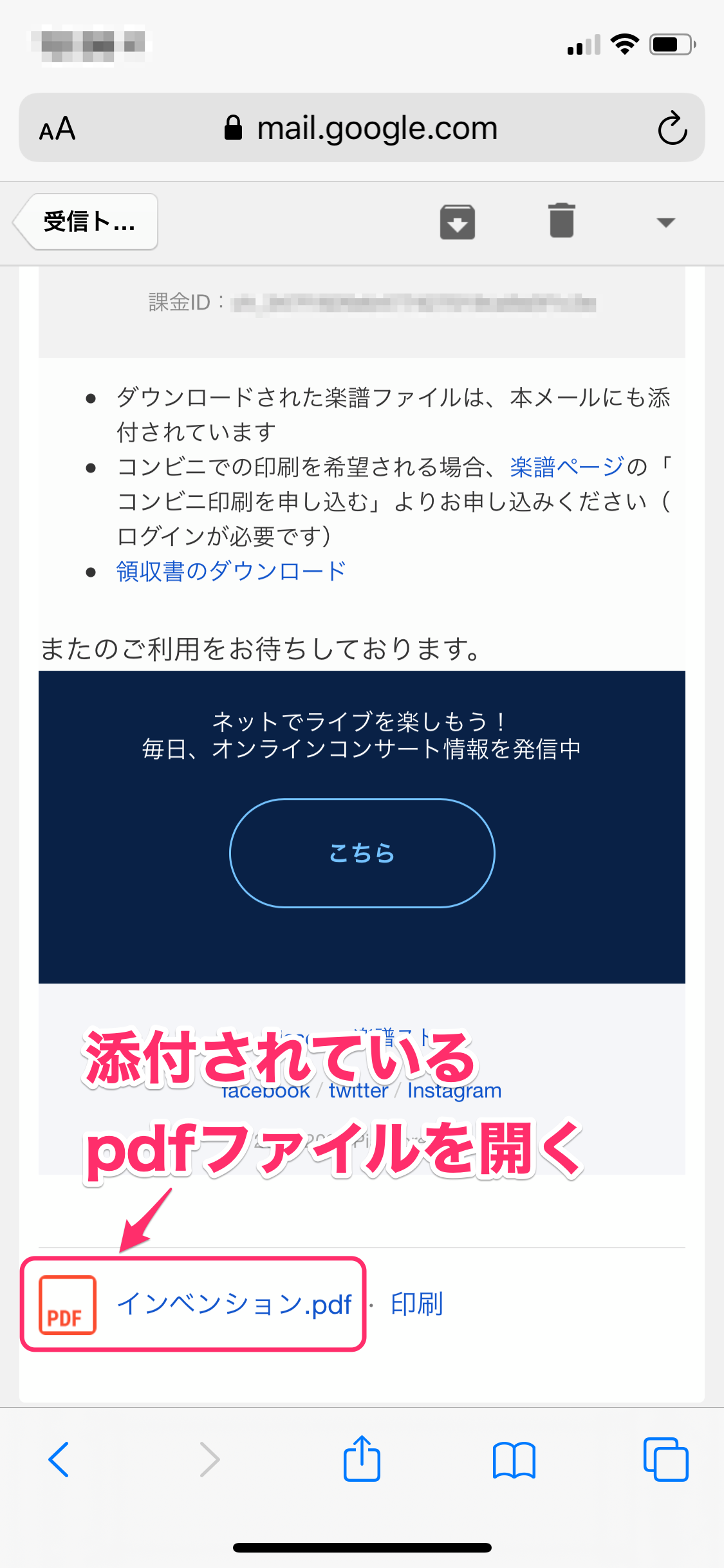Tap the 印刷 print link
The width and height of the screenshot is (724, 1568).
click(416, 1304)
